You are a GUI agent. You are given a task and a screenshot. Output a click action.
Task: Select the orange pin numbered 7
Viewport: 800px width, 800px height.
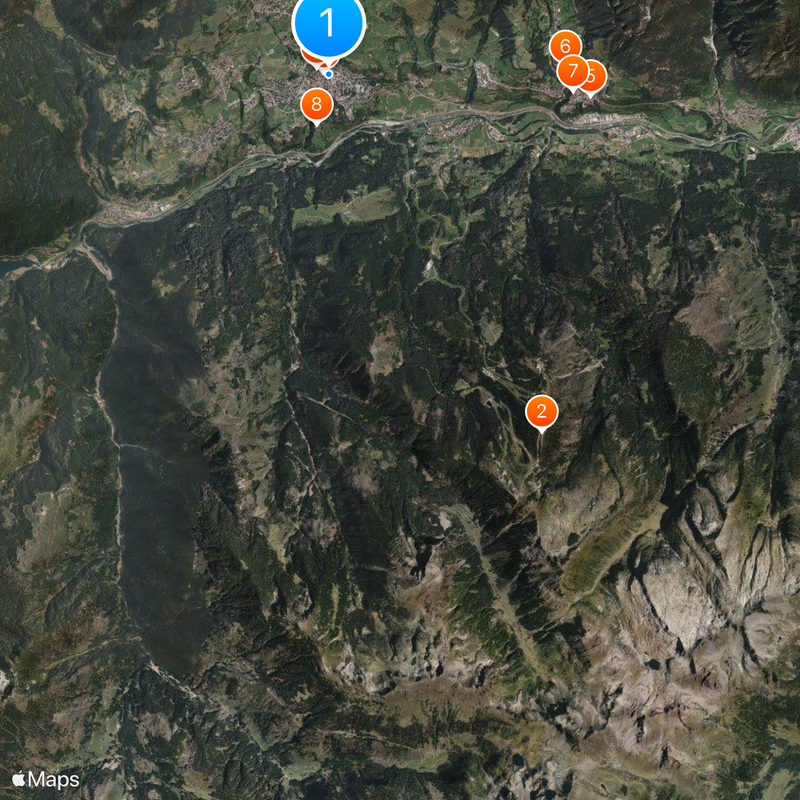click(572, 71)
